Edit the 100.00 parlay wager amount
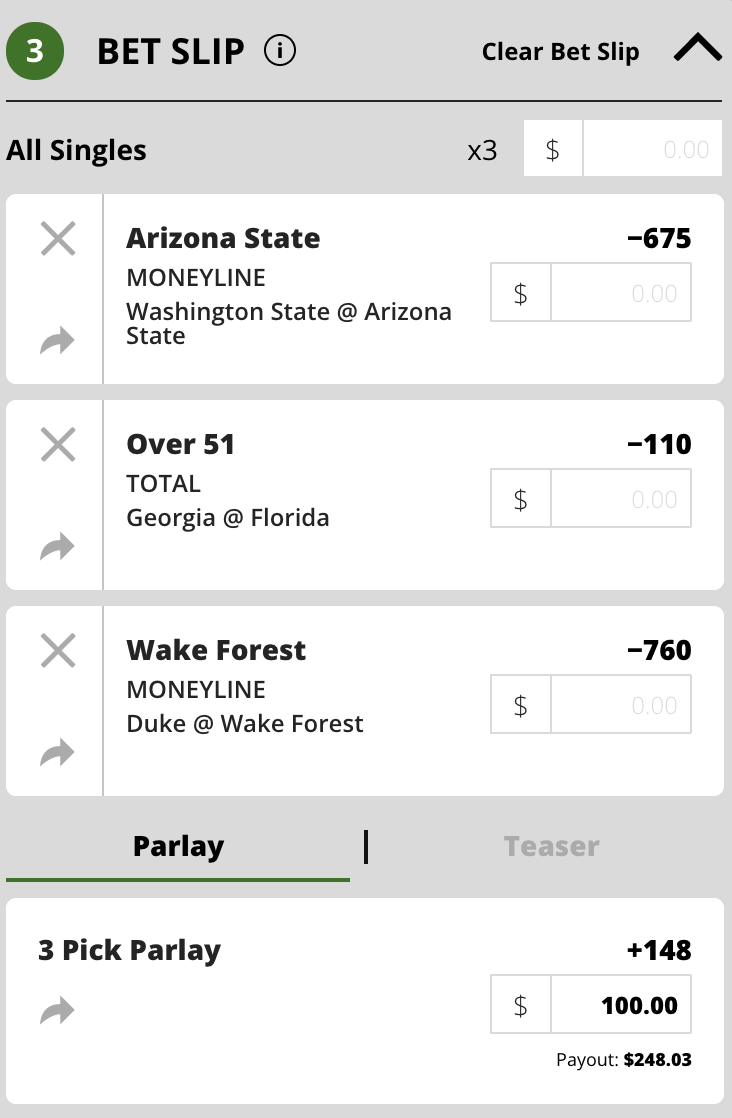This screenshot has width=732, height=1118. (620, 1005)
